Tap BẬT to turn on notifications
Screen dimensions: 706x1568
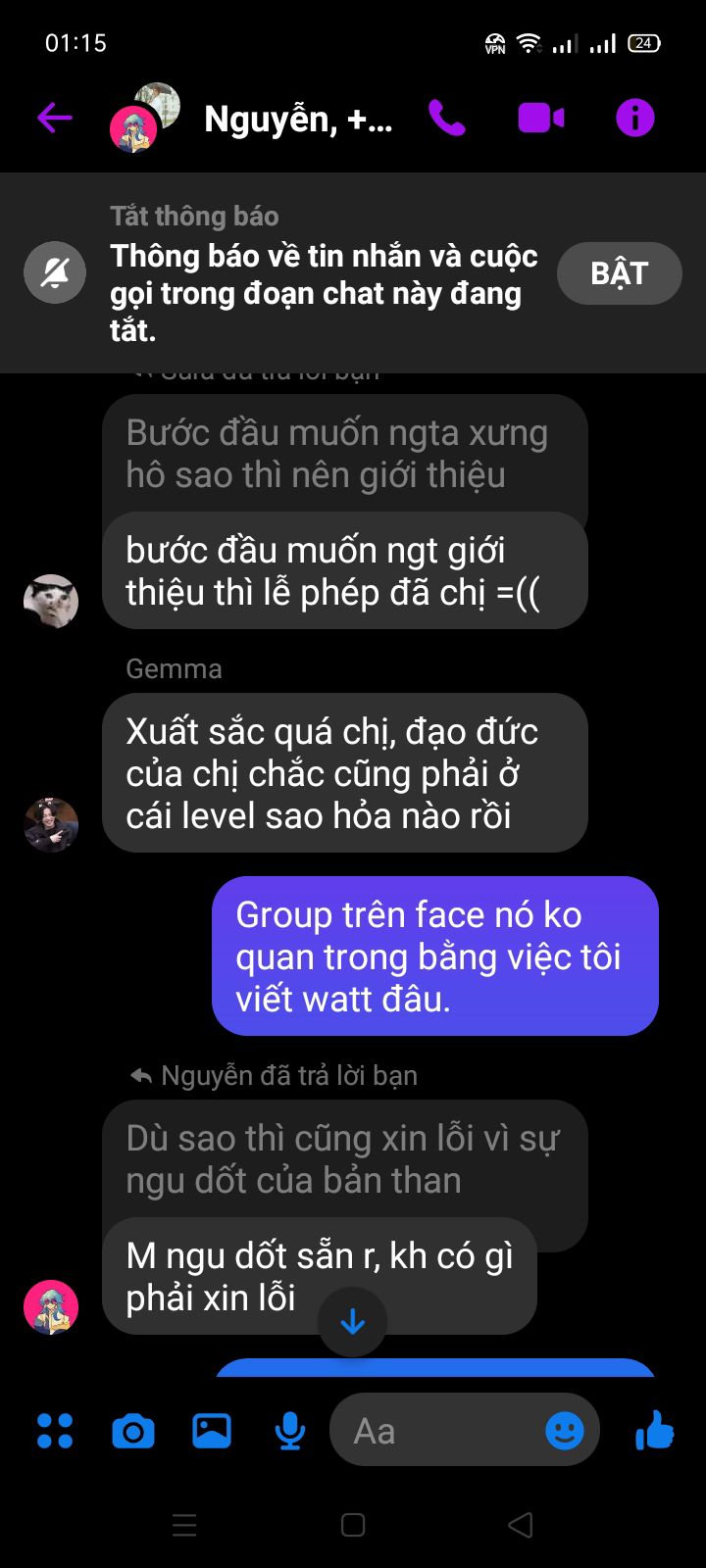tap(619, 273)
